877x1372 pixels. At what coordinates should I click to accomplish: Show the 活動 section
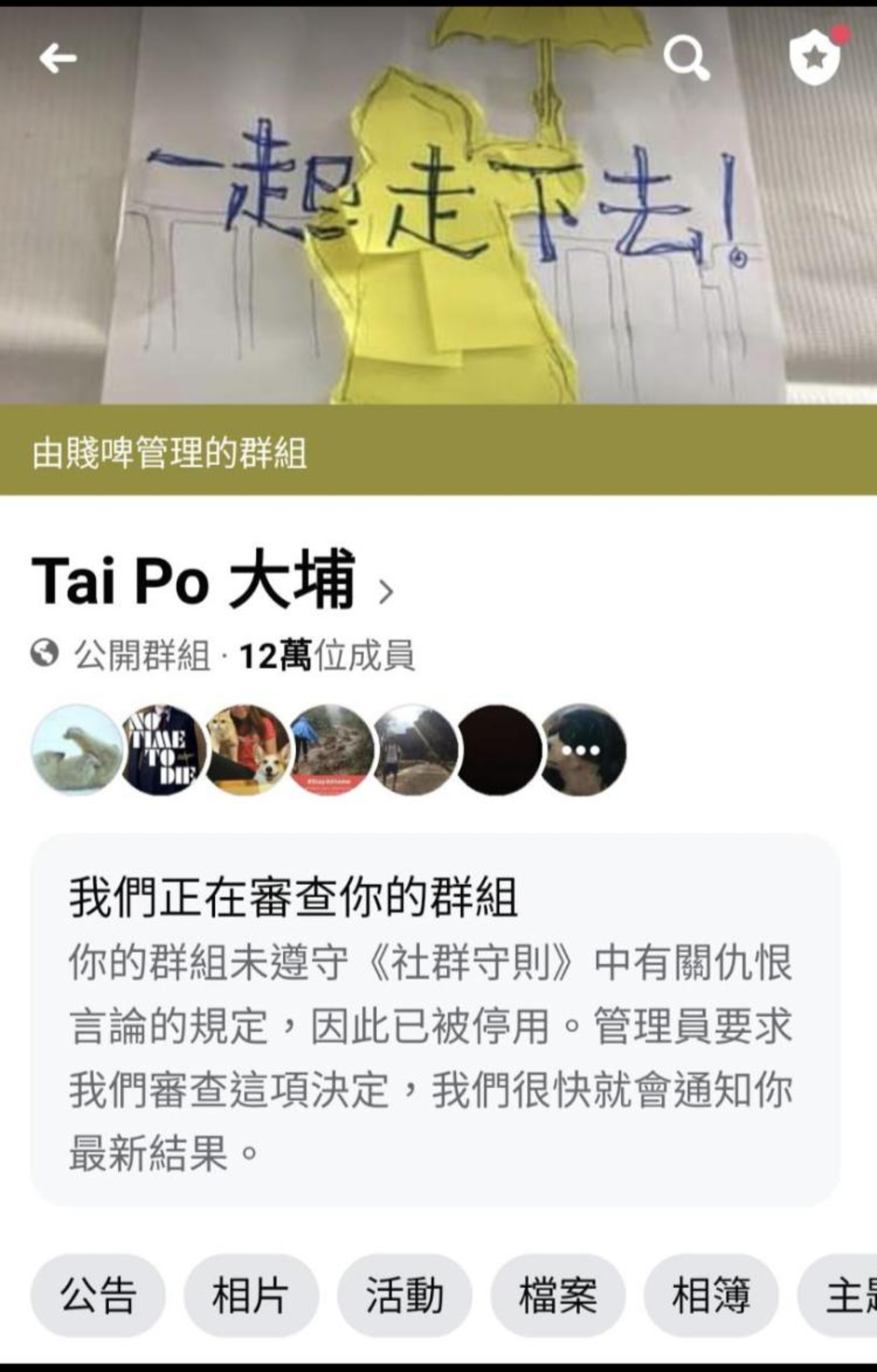(405, 1295)
